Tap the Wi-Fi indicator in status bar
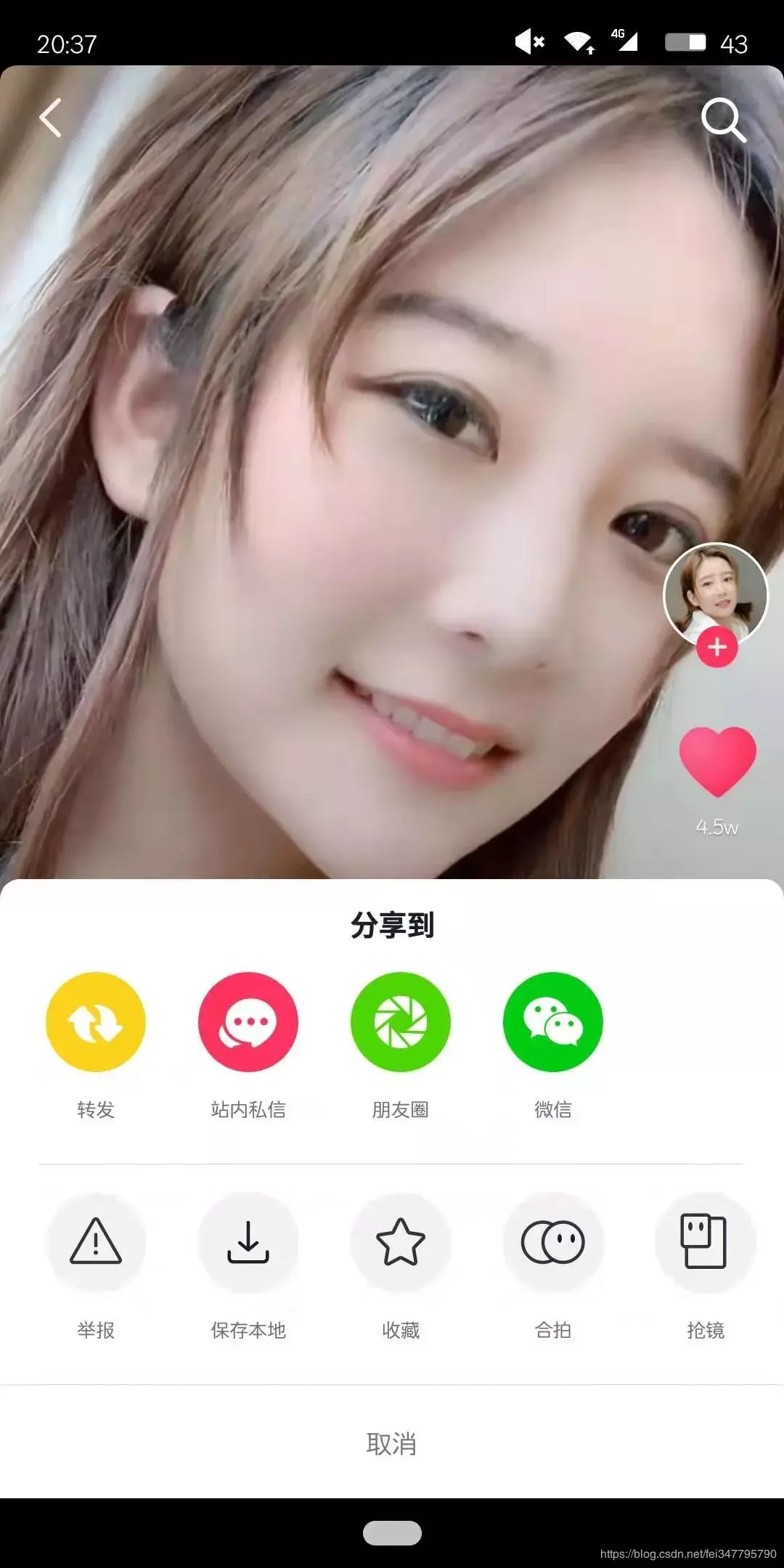Image resolution: width=784 pixels, height=1568 pixels. pos(577,41)
